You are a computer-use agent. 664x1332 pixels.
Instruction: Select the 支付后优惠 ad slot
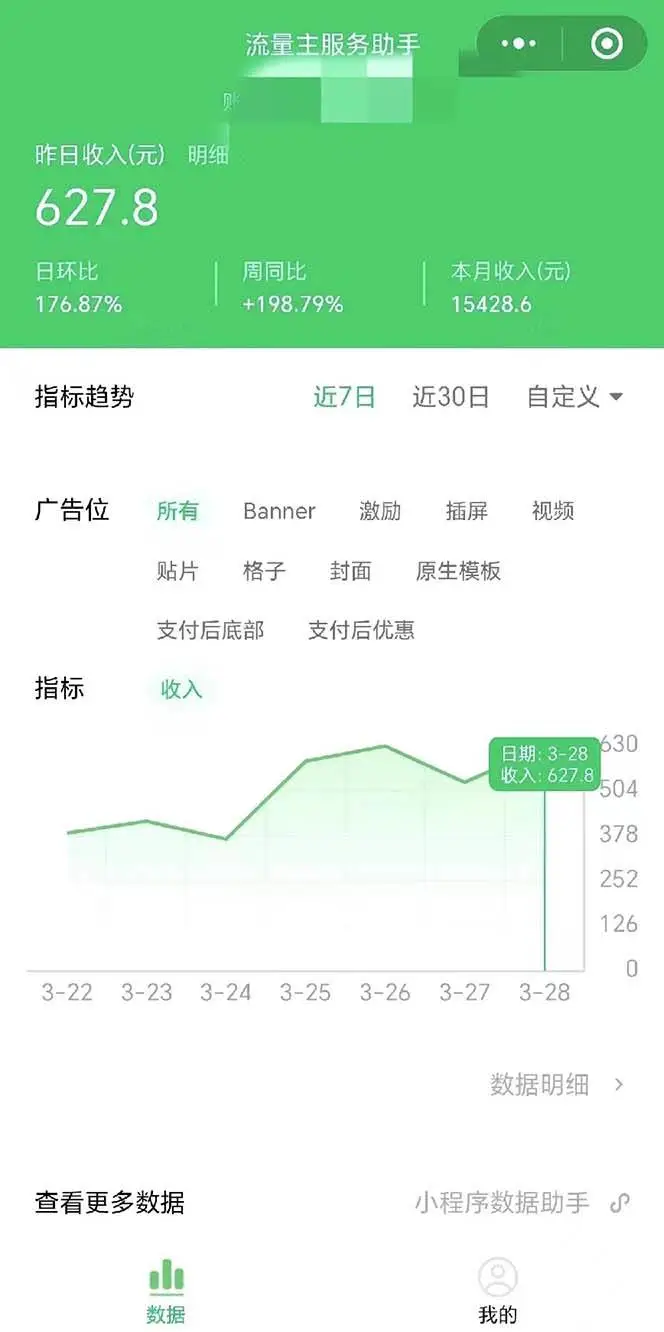coord(361,630)
